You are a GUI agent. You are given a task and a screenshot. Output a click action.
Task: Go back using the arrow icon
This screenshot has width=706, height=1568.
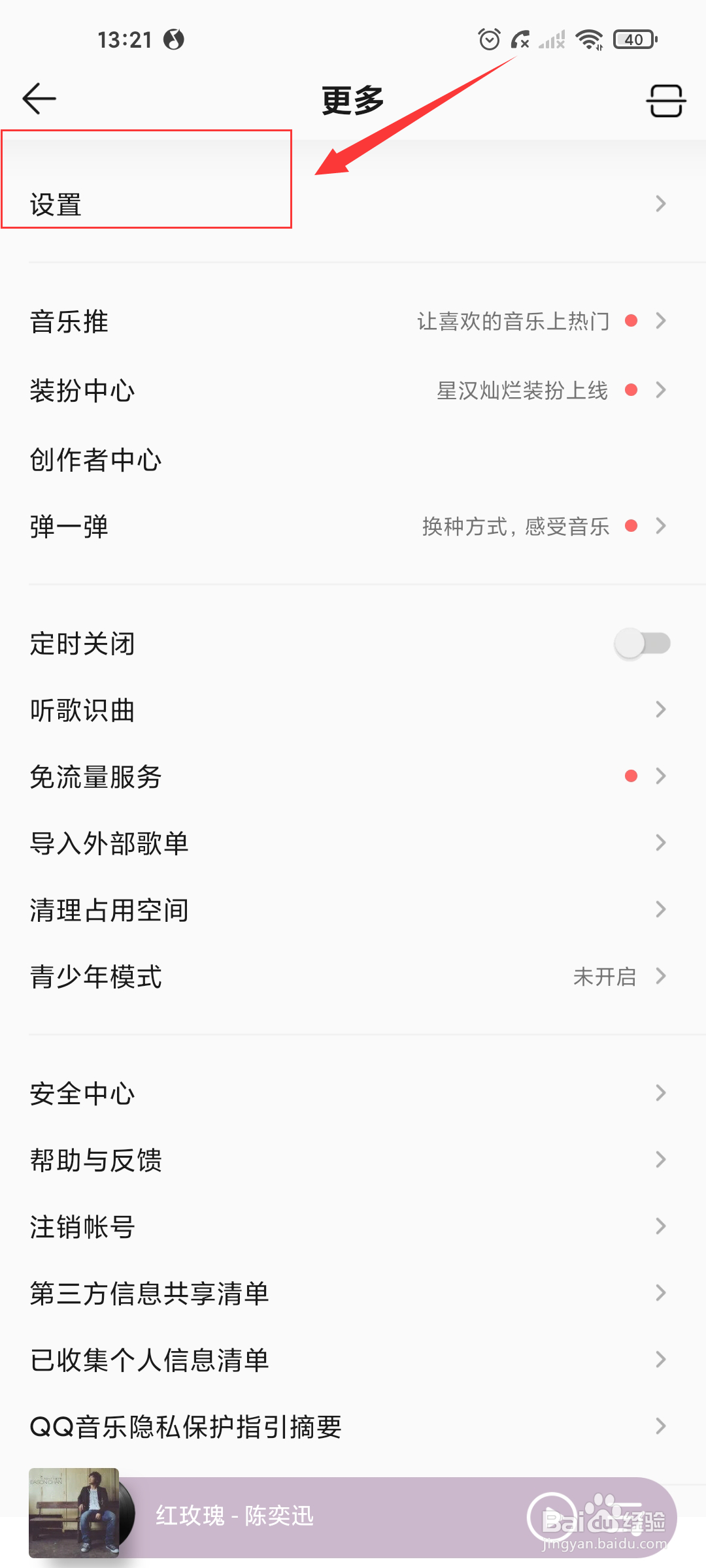(x=39, y=99)
